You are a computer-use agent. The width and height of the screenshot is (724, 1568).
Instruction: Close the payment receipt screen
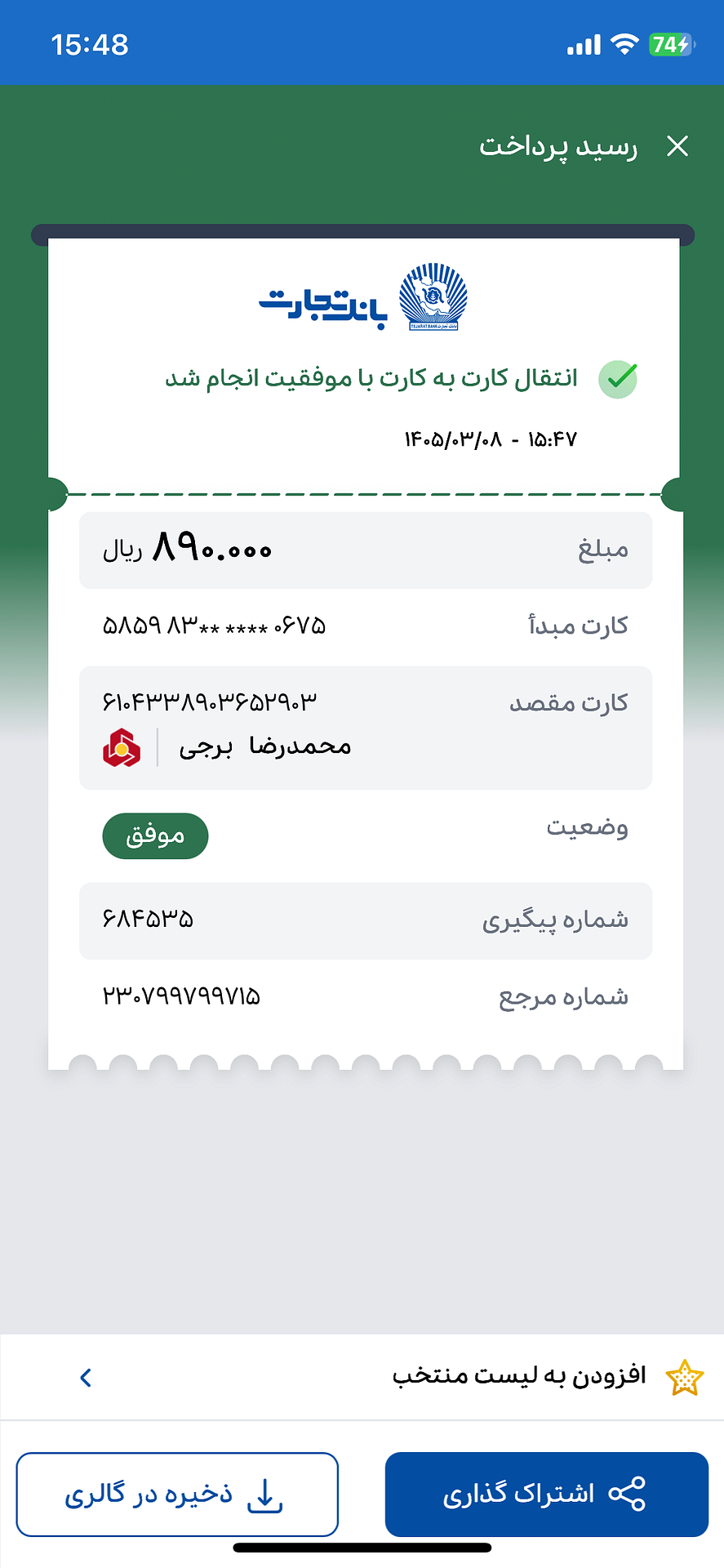[x=677, y=146]
